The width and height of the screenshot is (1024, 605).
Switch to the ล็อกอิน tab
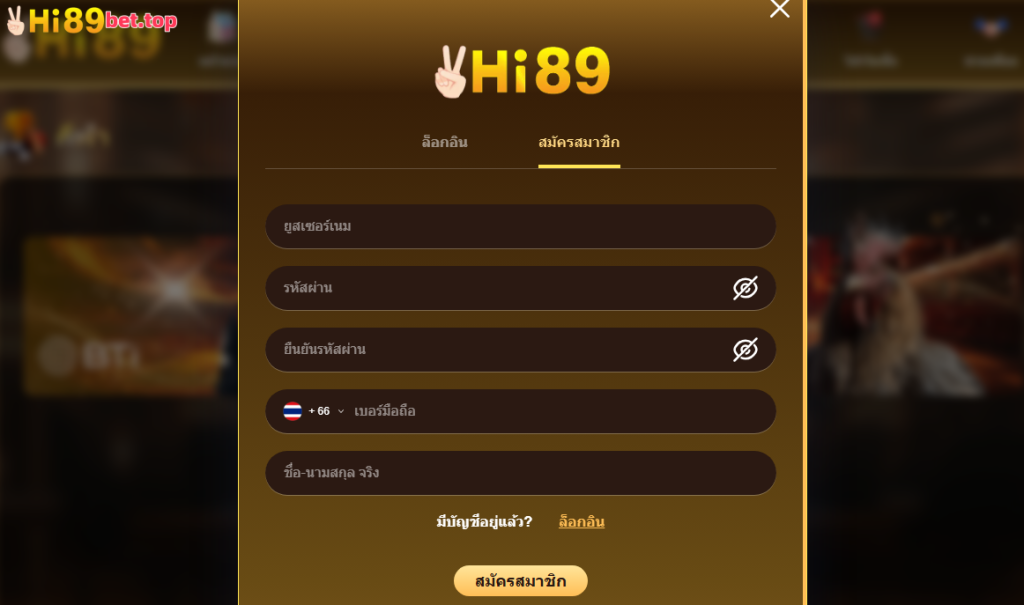(444, 142)
